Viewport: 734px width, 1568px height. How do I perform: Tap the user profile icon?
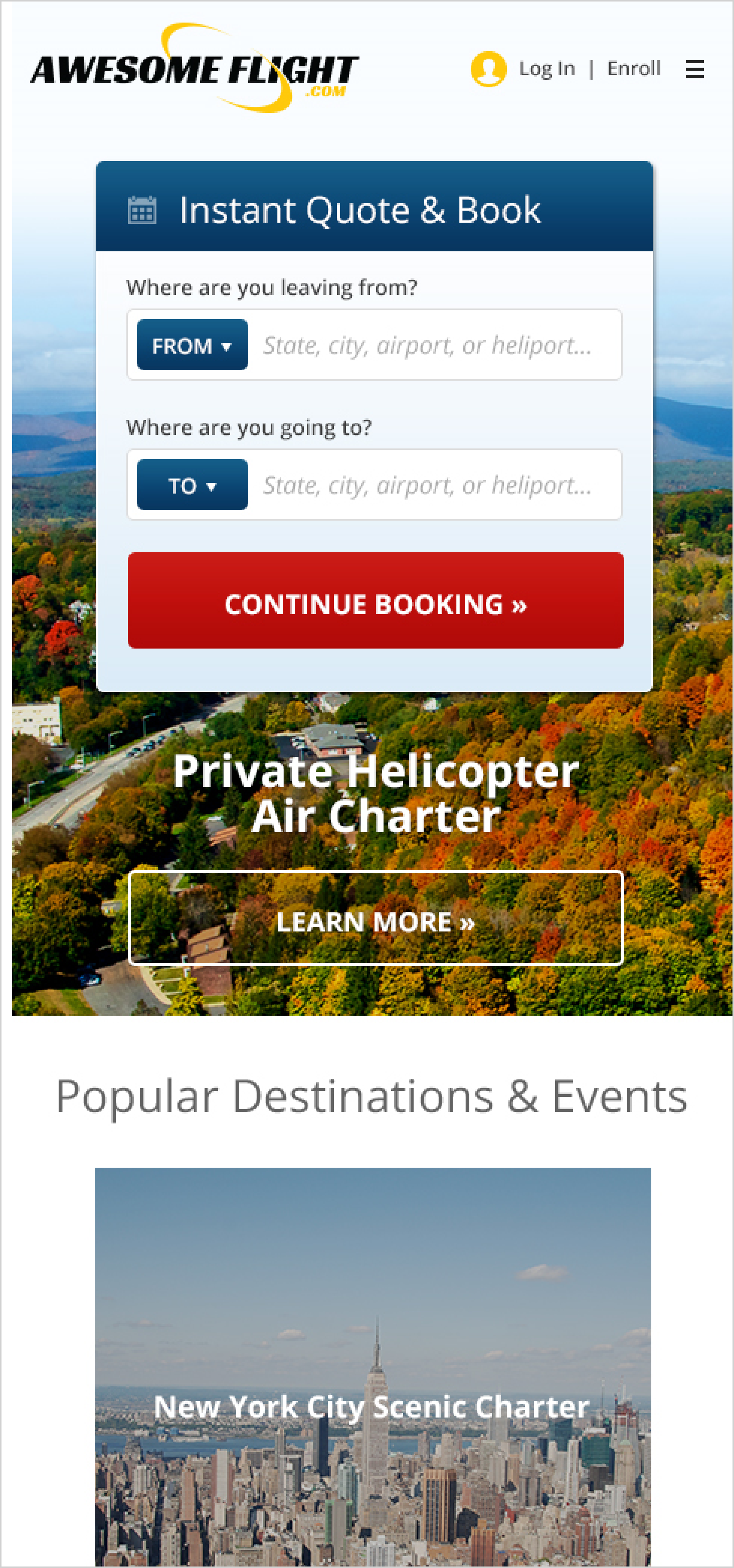(488, 69)
